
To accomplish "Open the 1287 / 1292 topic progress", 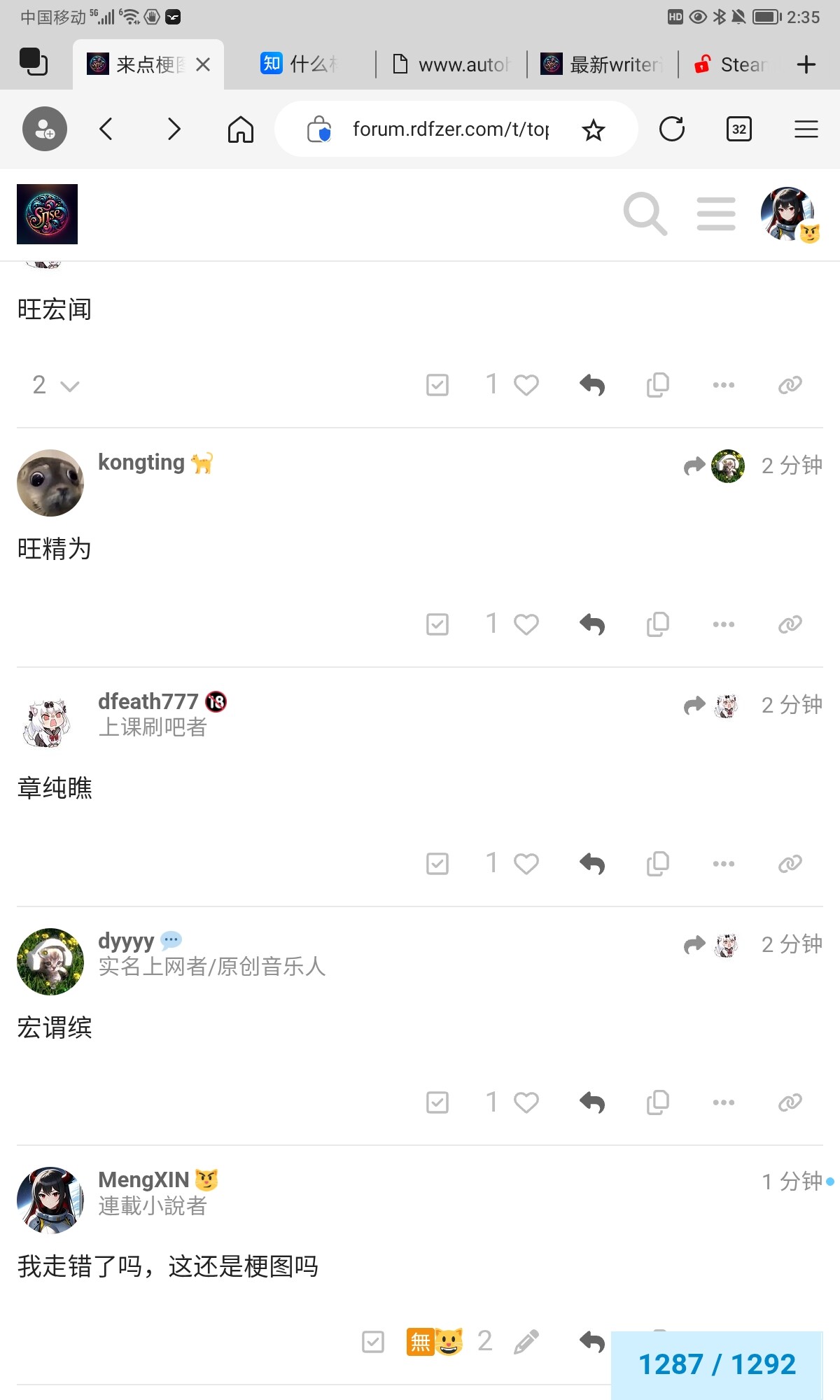I will pos(717,1364).
